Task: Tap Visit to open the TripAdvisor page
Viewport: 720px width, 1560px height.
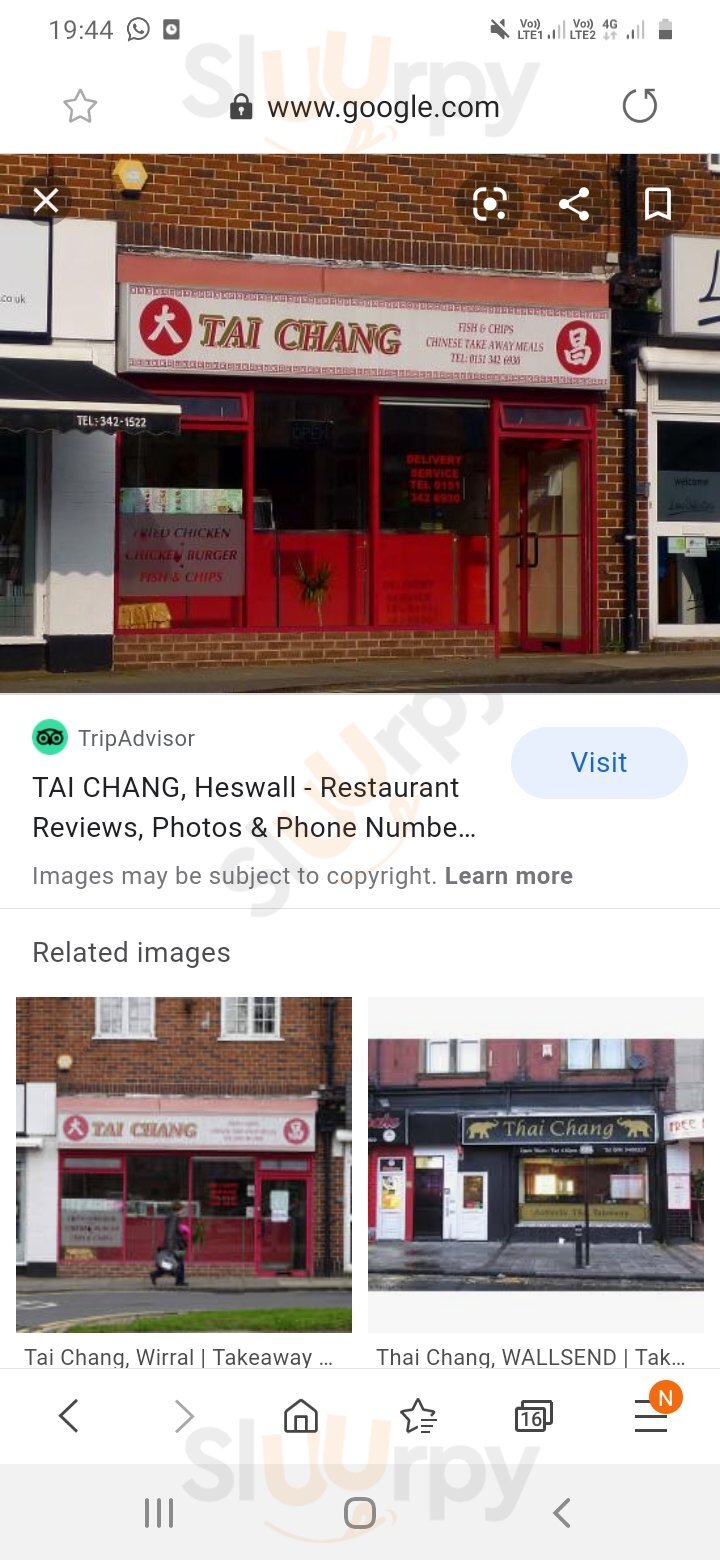Action: tap(598, 763)
